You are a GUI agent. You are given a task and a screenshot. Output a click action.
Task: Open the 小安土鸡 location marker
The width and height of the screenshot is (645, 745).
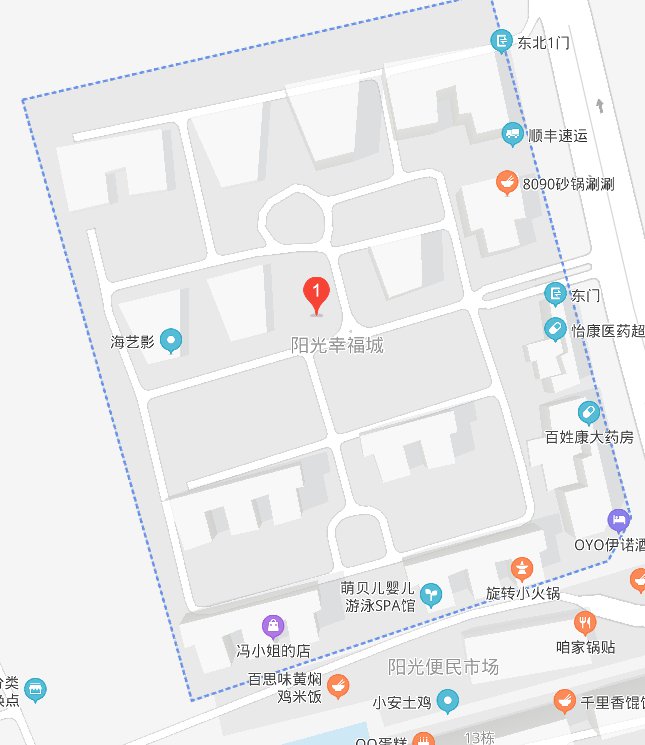pyautogui.click(x=449, y=700)
